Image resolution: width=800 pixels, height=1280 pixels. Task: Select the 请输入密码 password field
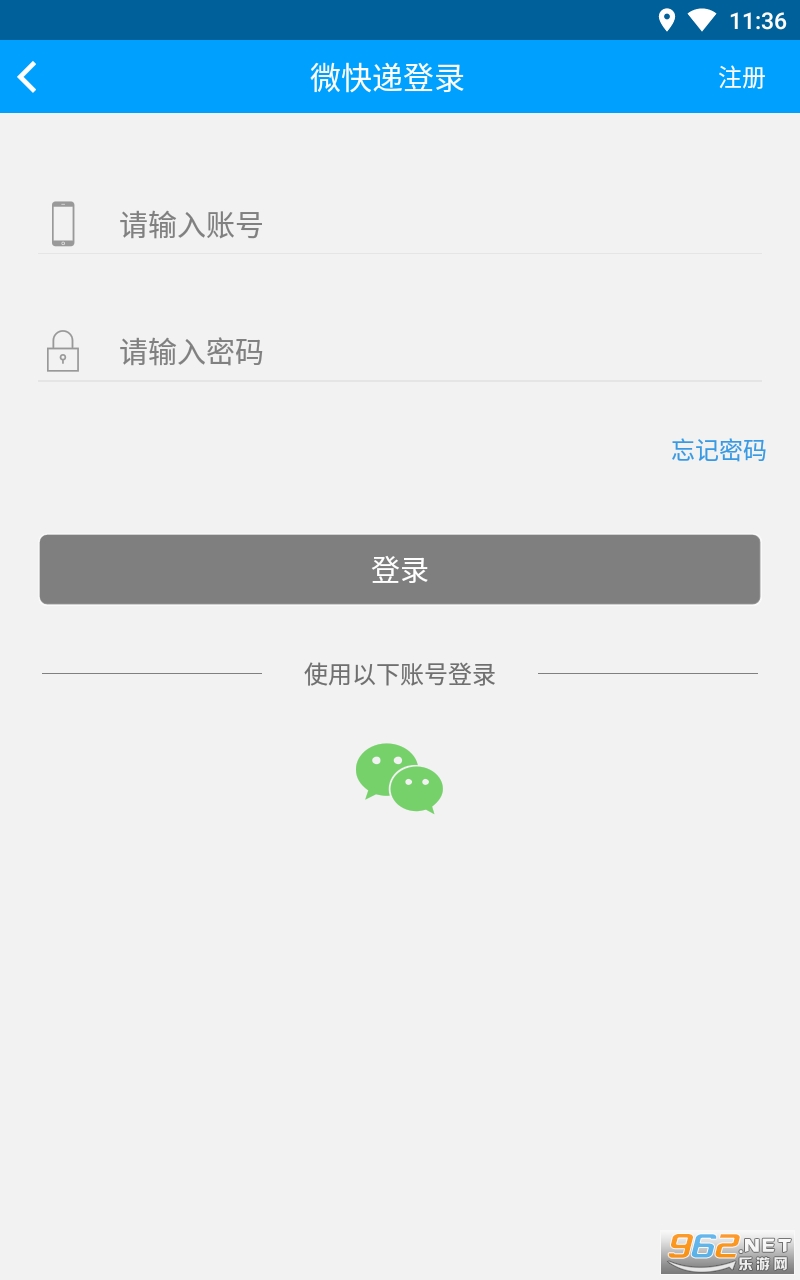(x=430, y=352)
